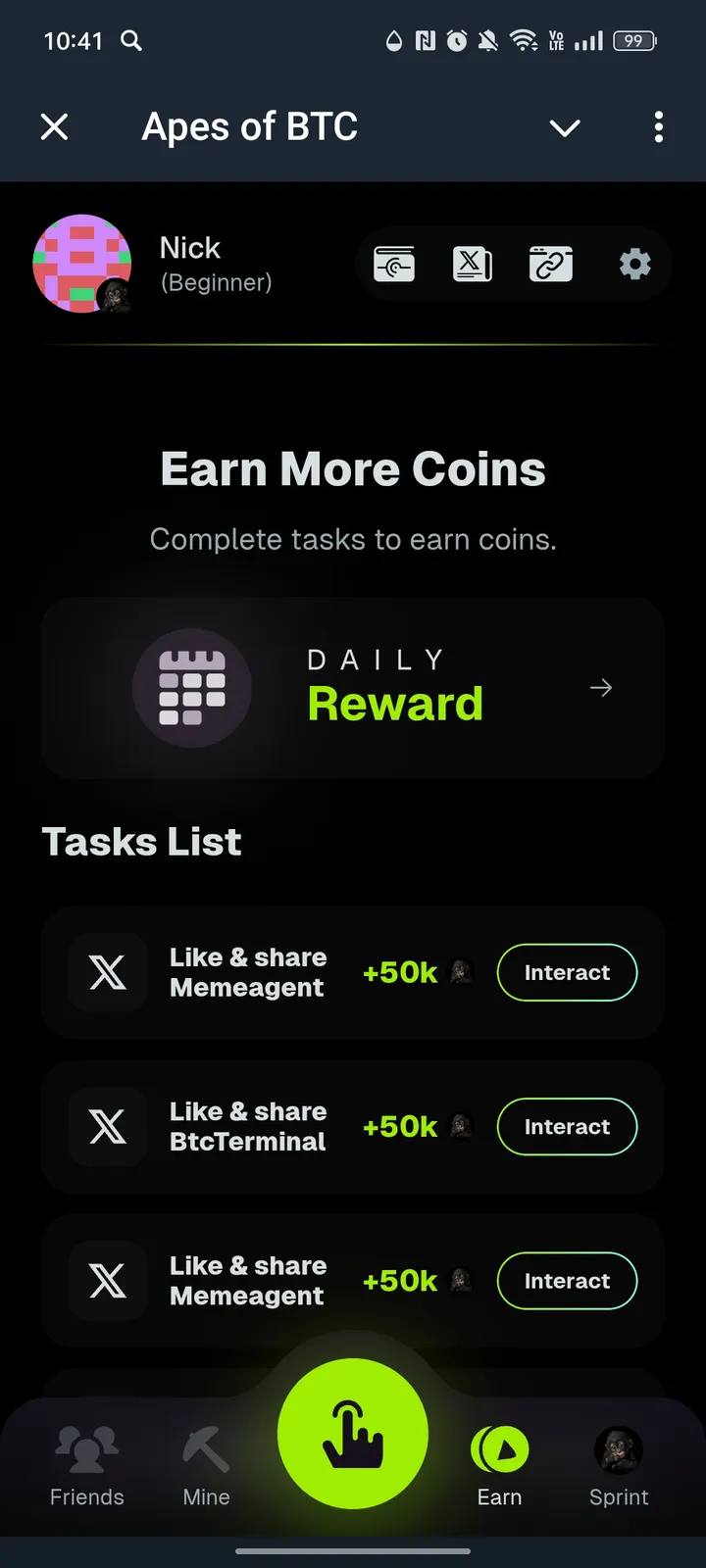Tap the green center tap button
Screen dimensions: 706x1568
point(353,1434)
